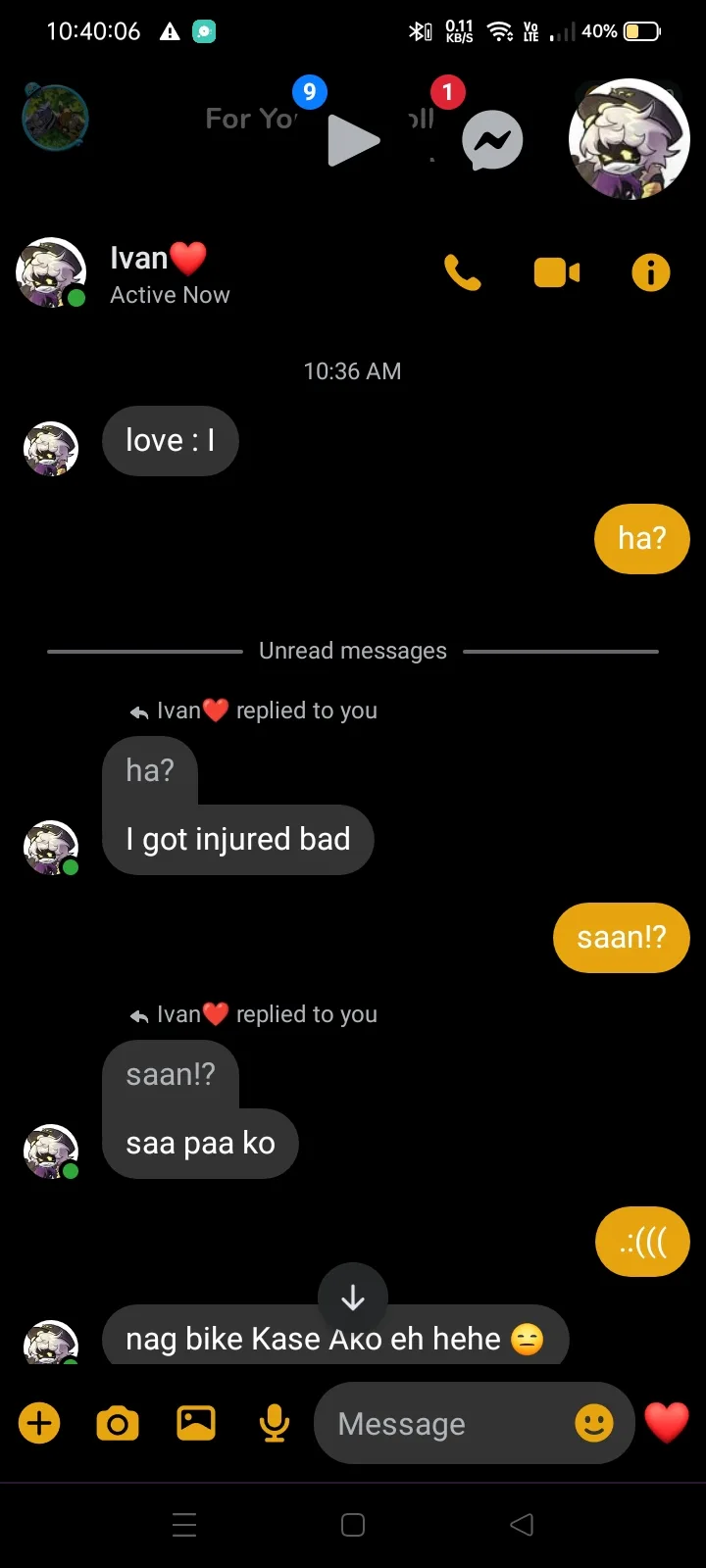Open conversation info for Ivan
This screenshot has height=1568, width=706.
(650, 273)
